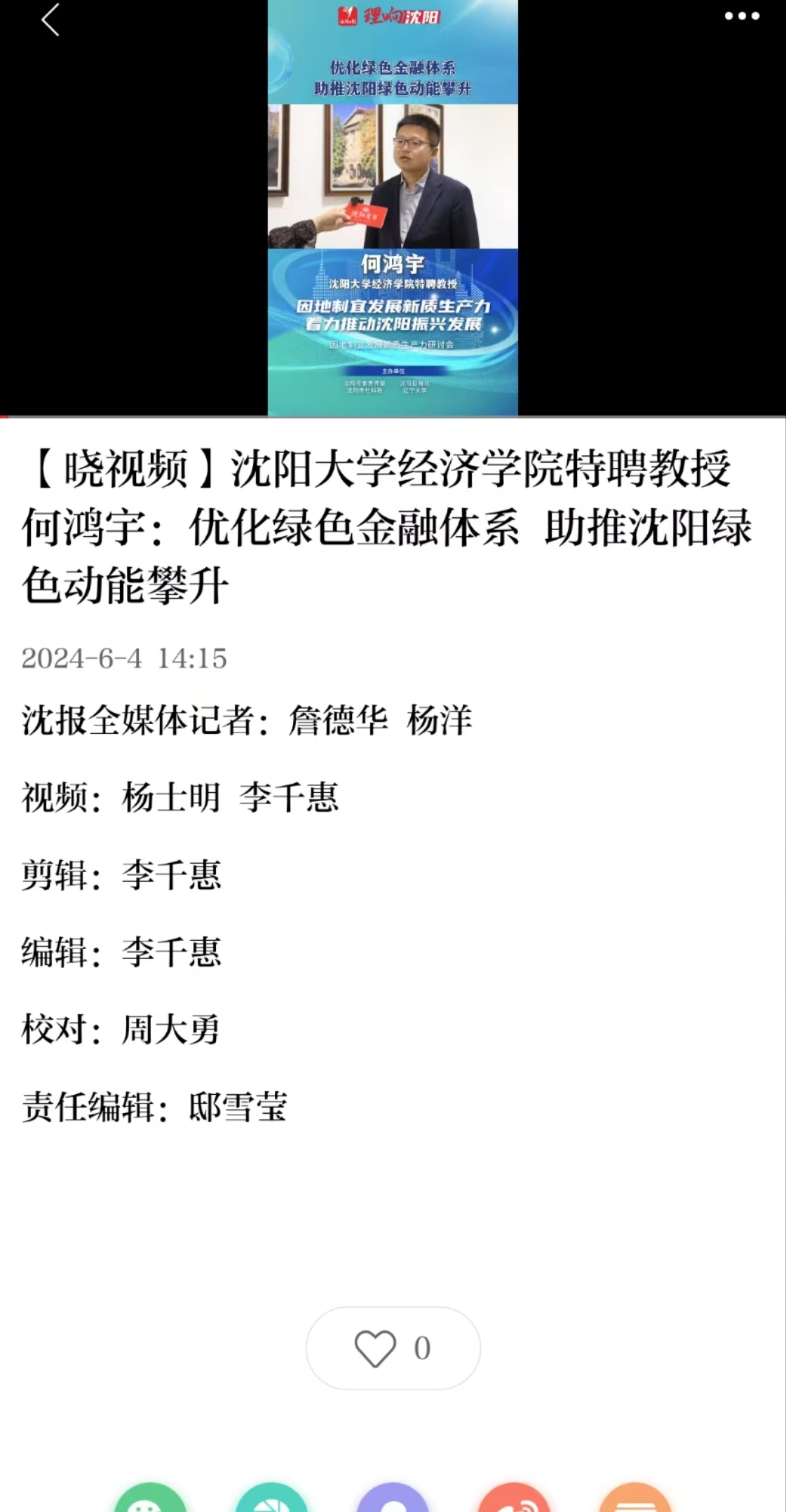Share to WeChat via green chat icon
This screenshot has width=786, height=1512.
150,1500
